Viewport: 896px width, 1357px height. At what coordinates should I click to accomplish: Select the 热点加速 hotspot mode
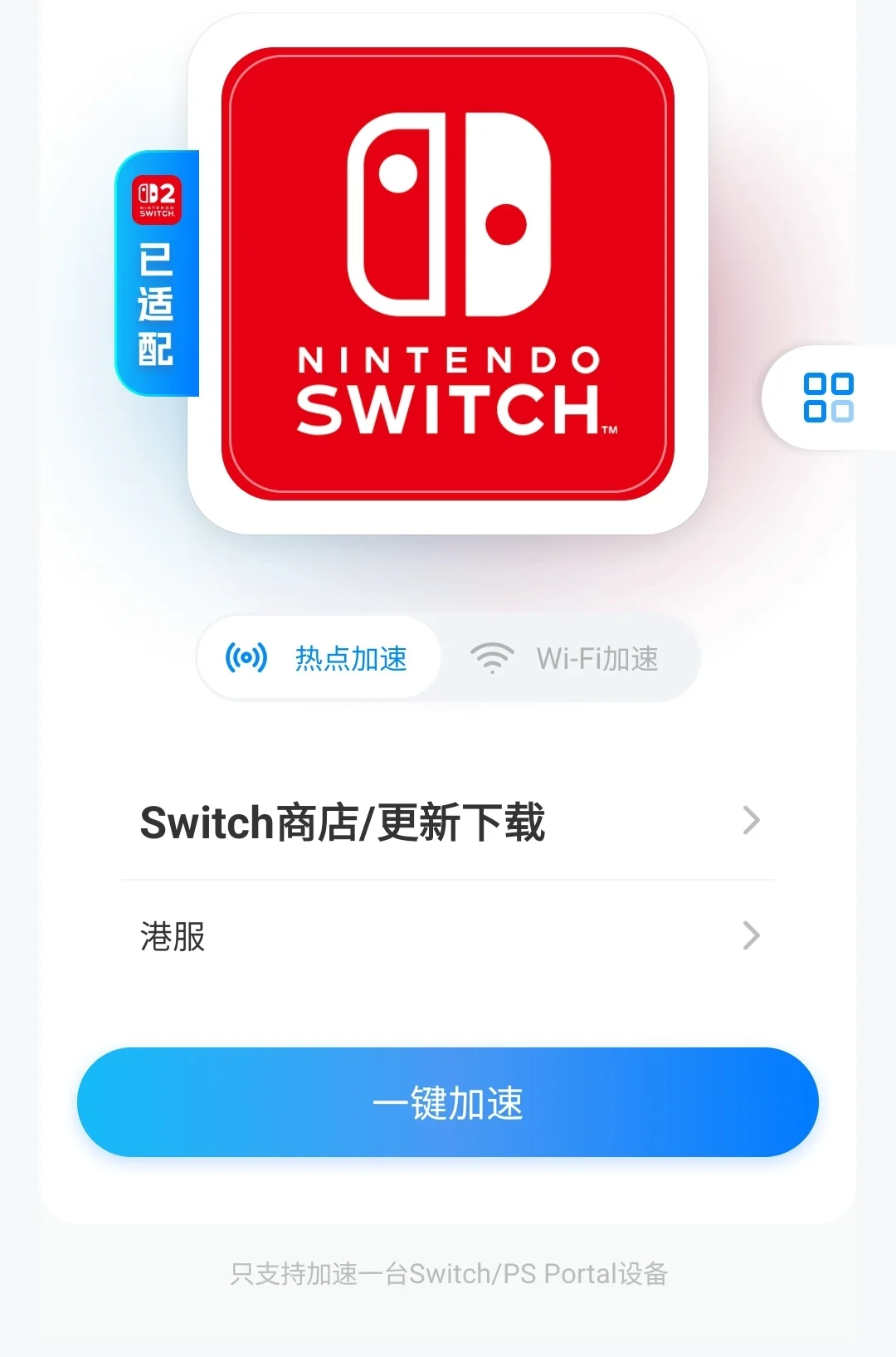pos(319,658)
